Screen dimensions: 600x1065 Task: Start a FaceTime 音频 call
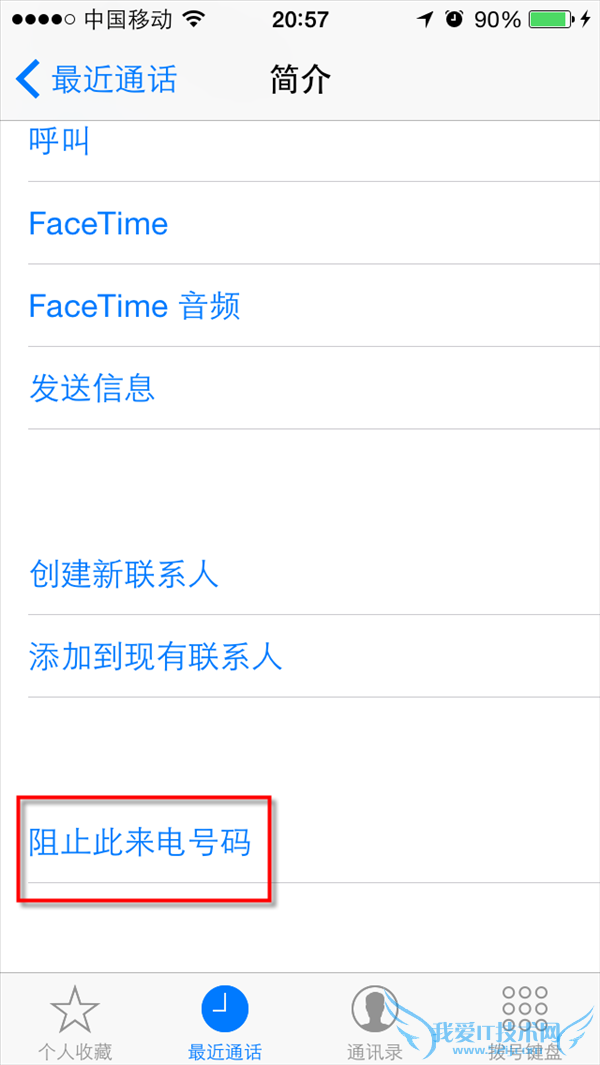click(x=134, y=306)
